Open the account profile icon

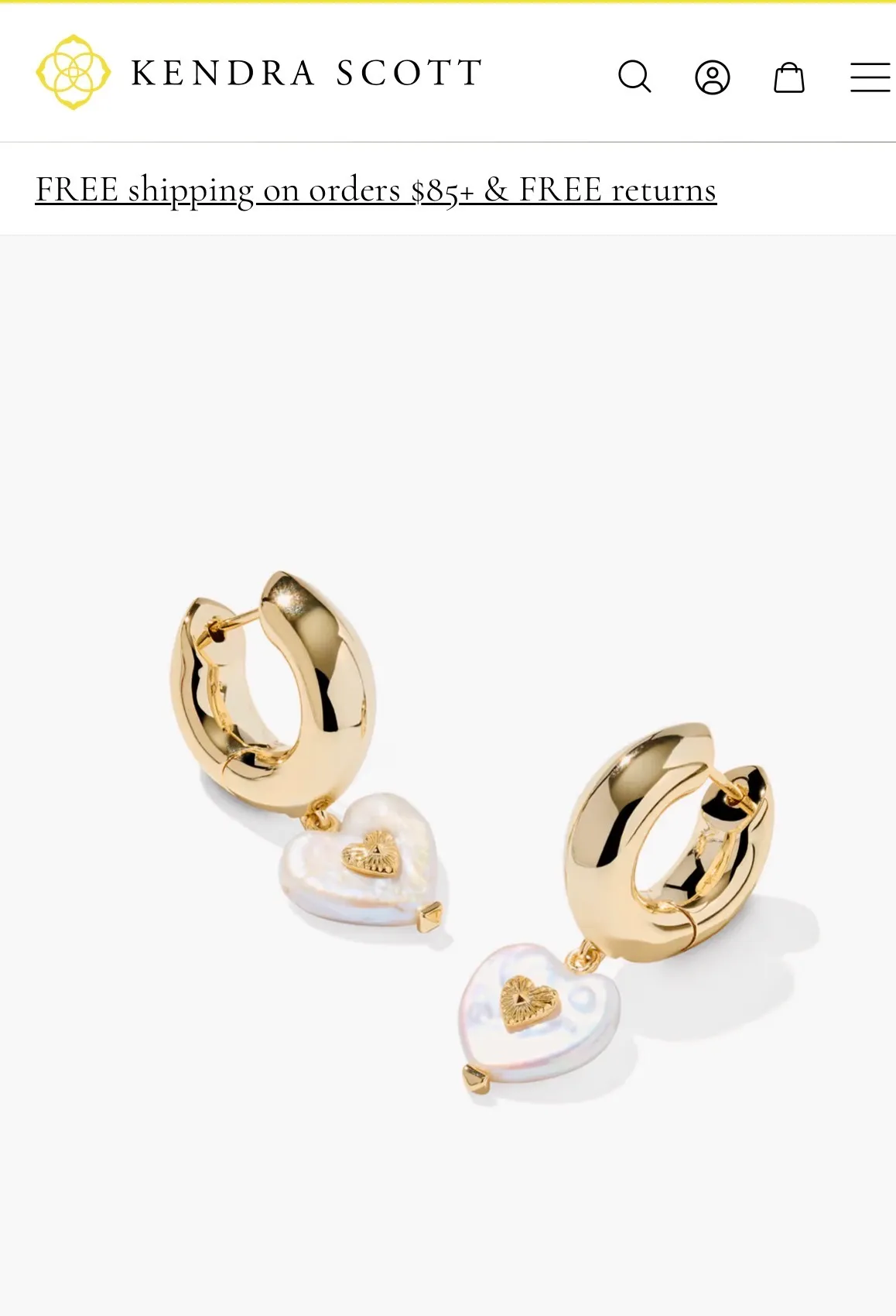tap(712, 77)
